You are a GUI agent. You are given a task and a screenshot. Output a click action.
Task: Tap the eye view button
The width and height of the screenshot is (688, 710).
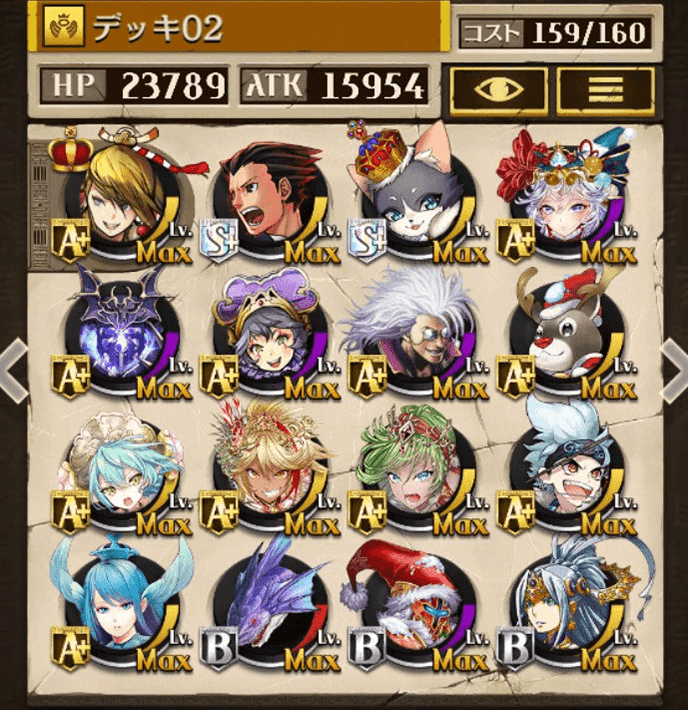(x=499, y=89)
